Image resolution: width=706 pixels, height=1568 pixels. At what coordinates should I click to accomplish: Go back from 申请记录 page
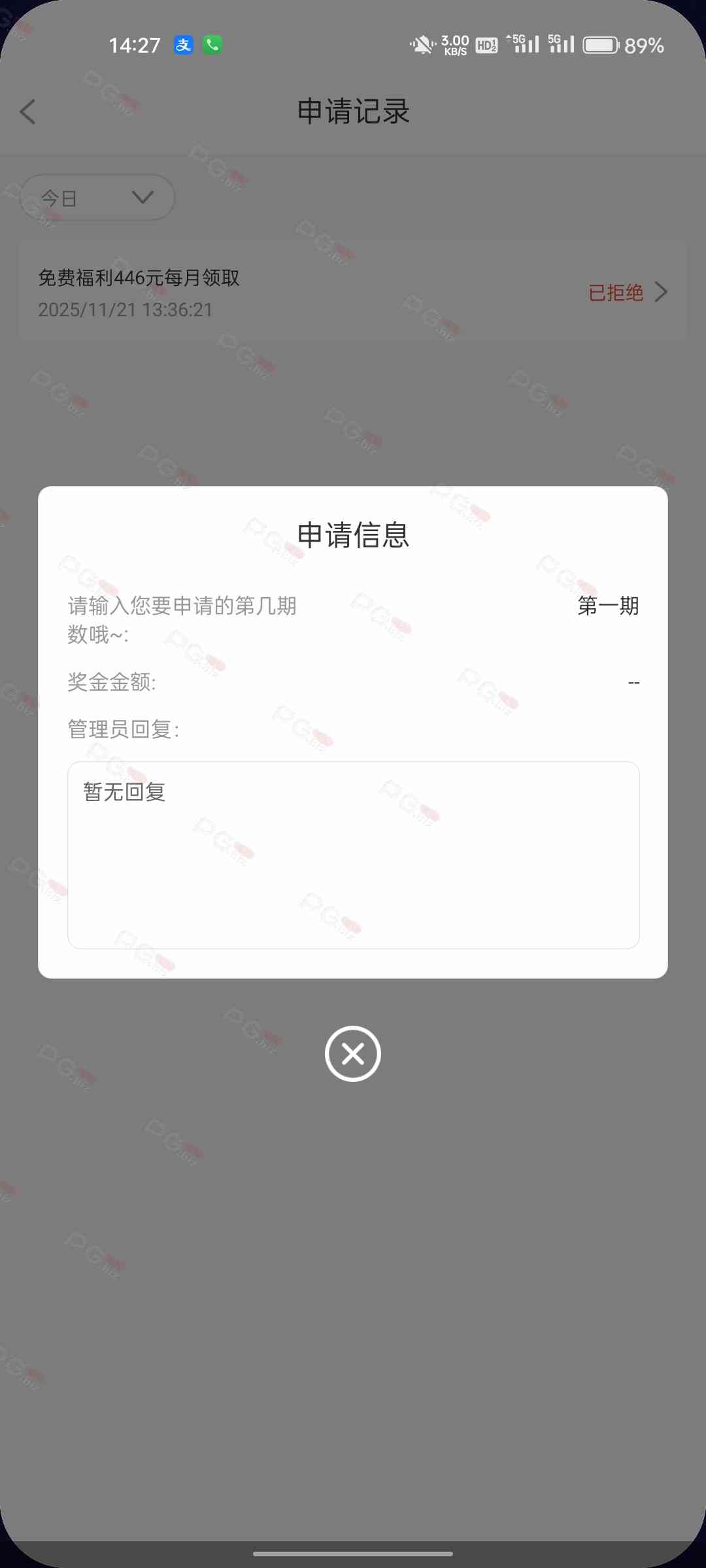27,112
